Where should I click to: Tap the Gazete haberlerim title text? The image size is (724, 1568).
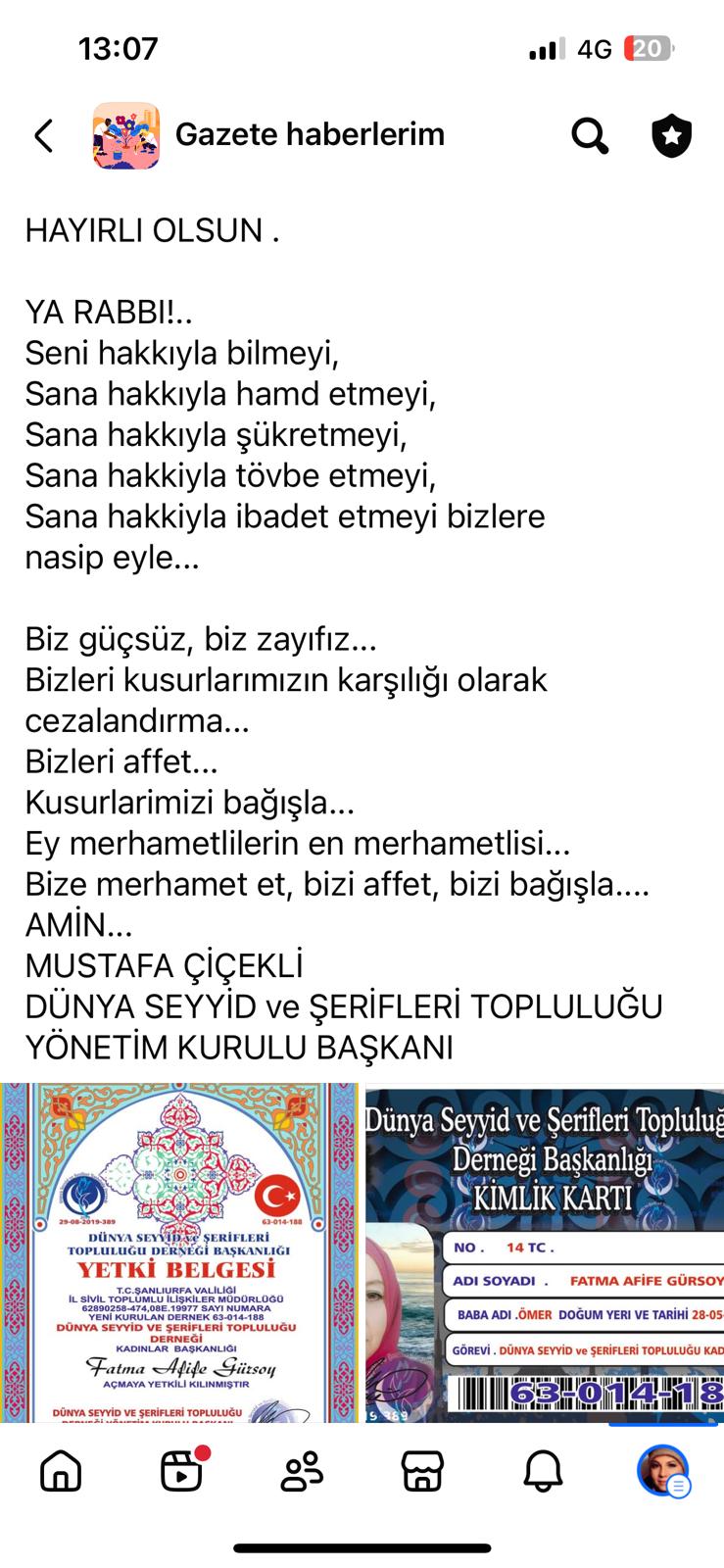point(311,135)
